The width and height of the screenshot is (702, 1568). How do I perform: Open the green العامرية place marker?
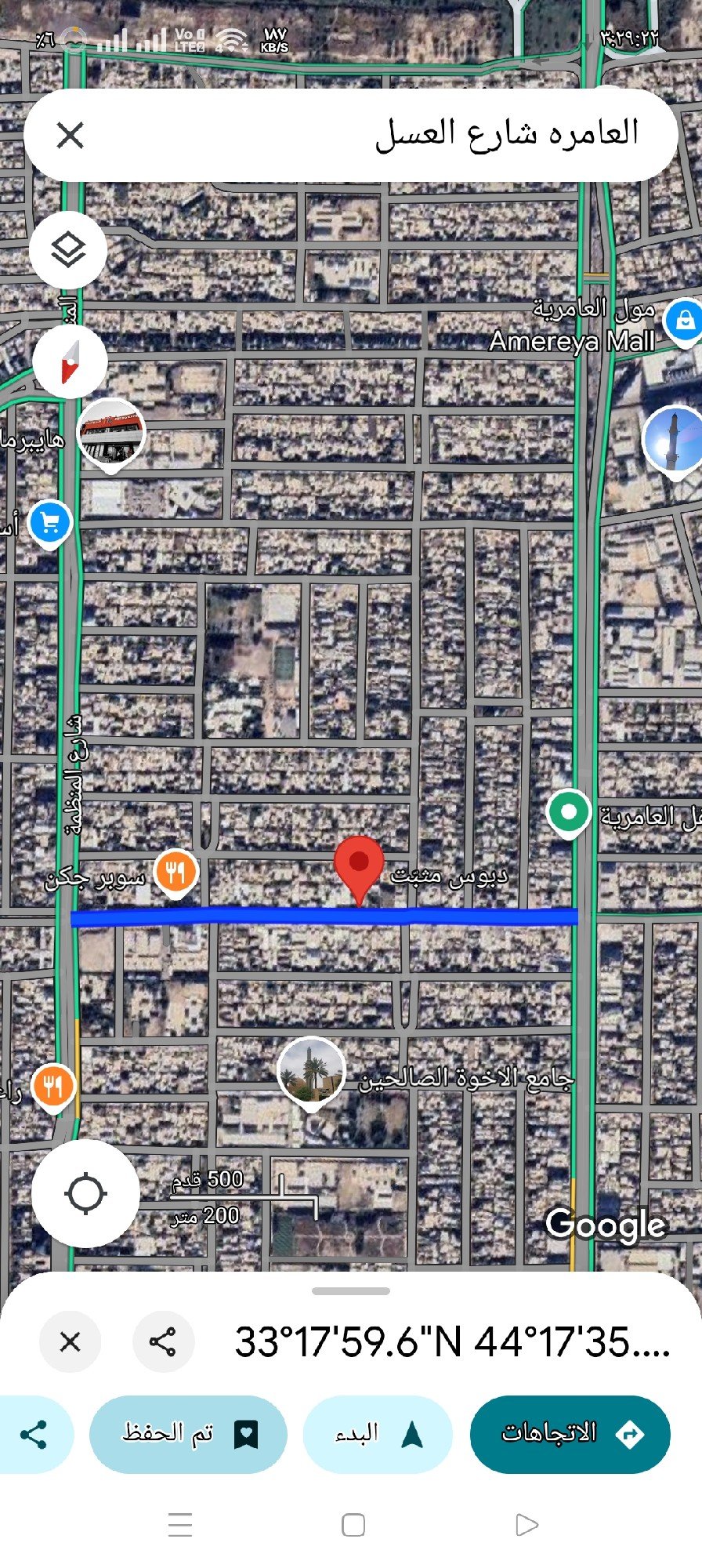click(x=568, y=813)
